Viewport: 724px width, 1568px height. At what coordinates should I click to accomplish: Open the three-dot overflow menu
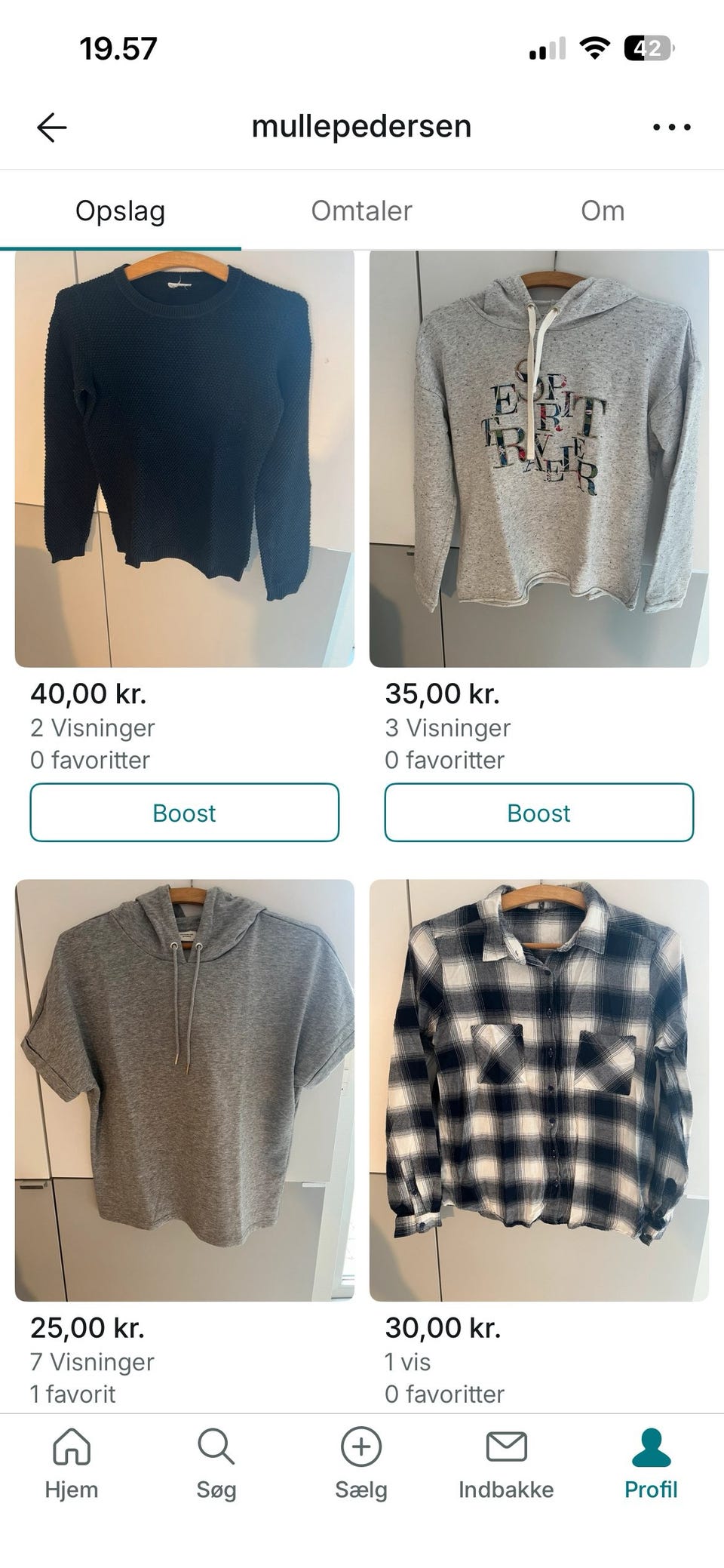(x=671, y=128)
